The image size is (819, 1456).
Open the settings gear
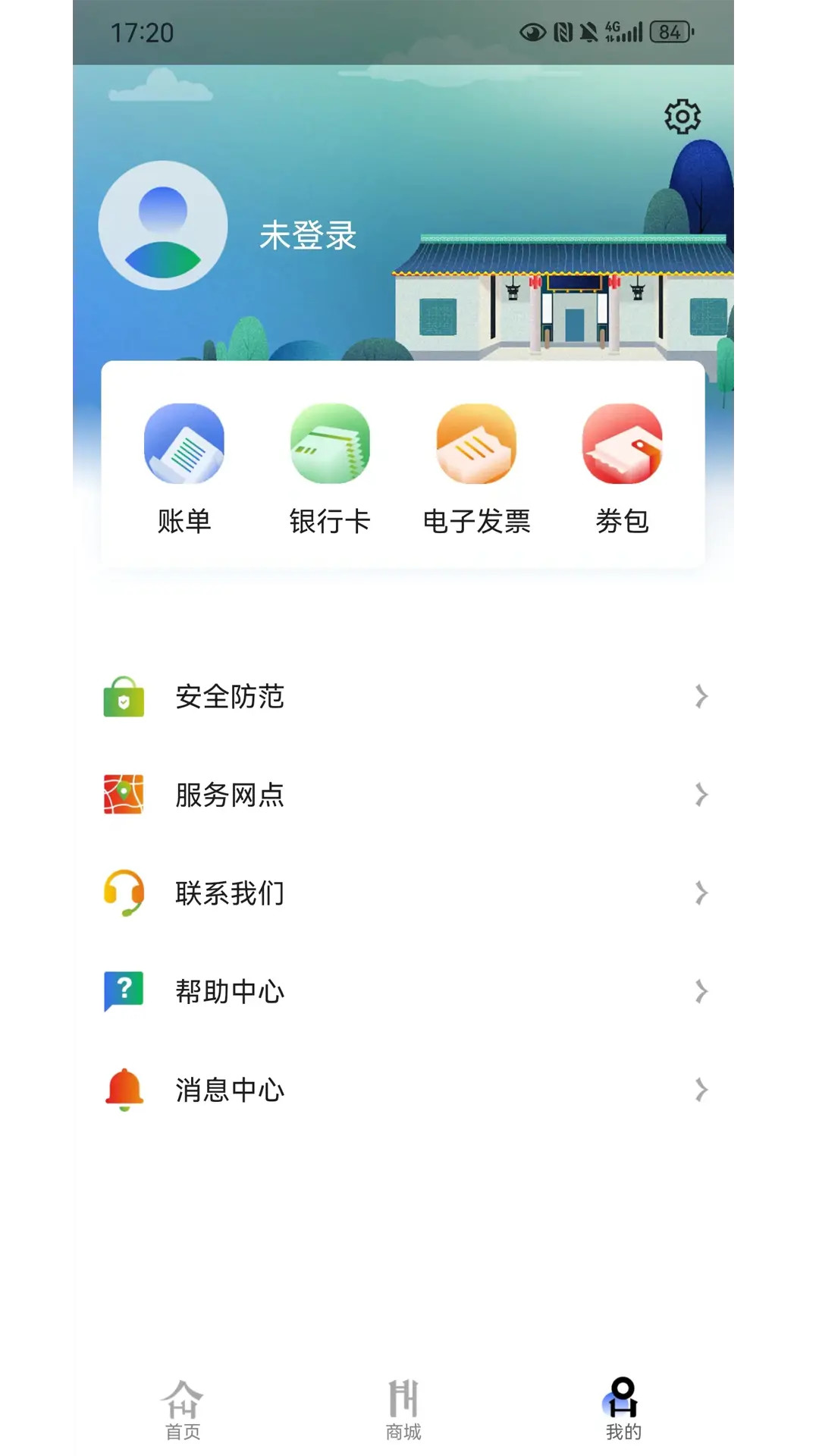pyautogui.click(x=682, y=117)
